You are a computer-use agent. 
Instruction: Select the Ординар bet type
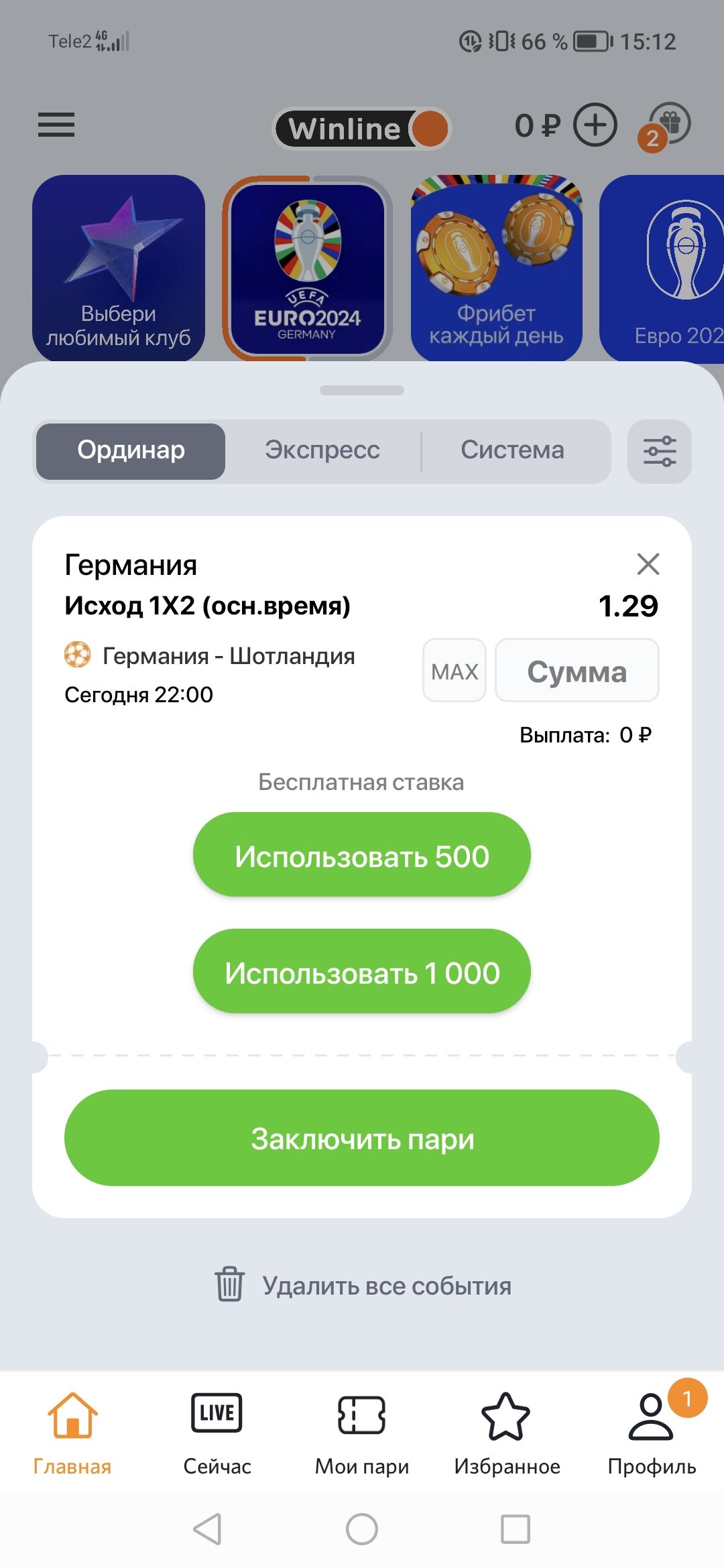[x=131, y=450]
